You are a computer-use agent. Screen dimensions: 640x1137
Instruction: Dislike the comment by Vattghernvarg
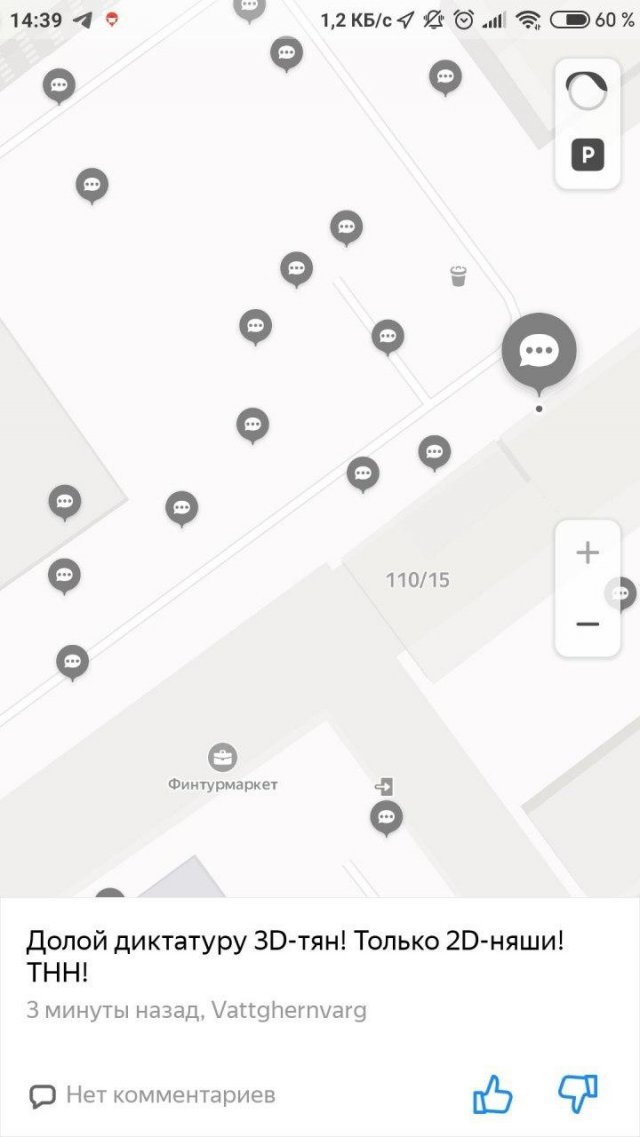[x=578, y=1094]
